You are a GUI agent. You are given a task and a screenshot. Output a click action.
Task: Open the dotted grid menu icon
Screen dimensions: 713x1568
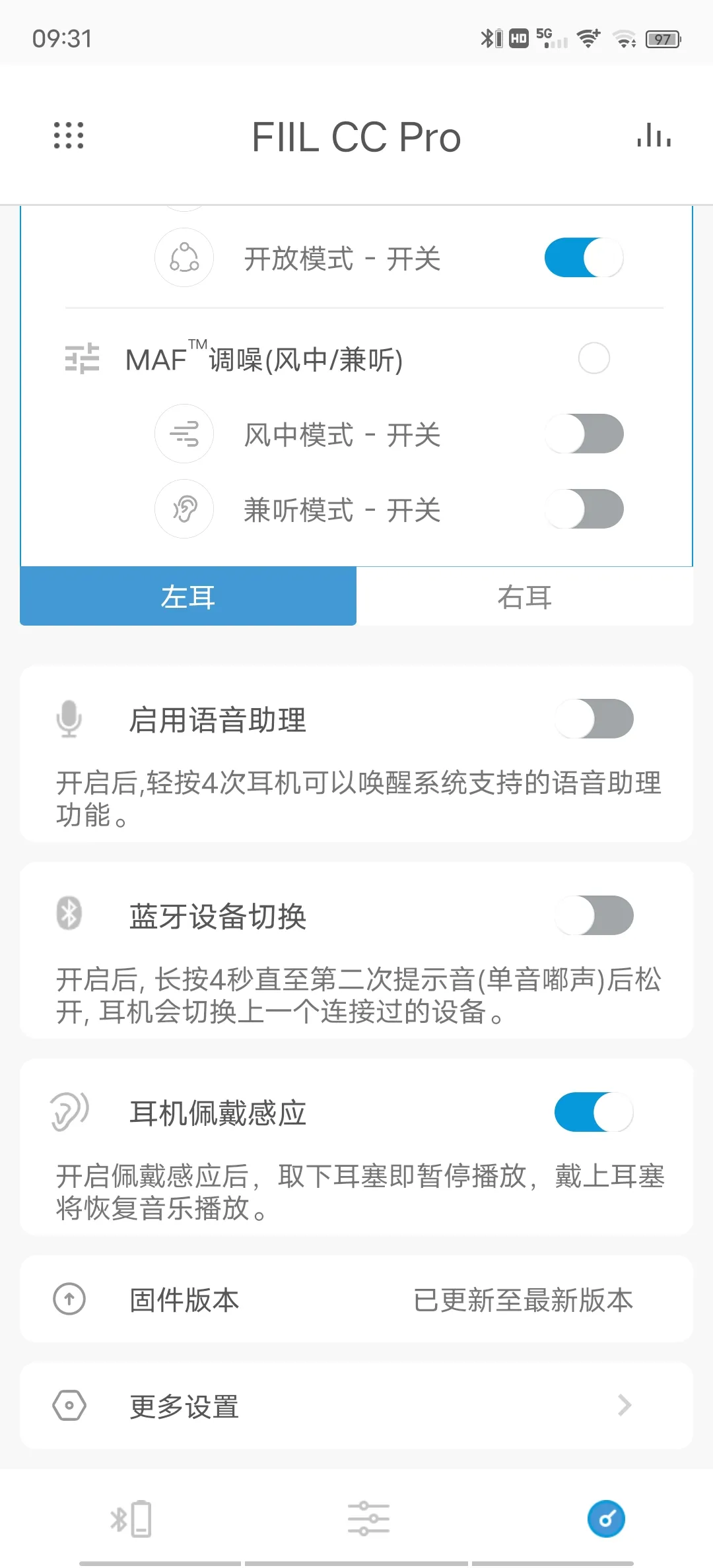[x=69, y=135]
